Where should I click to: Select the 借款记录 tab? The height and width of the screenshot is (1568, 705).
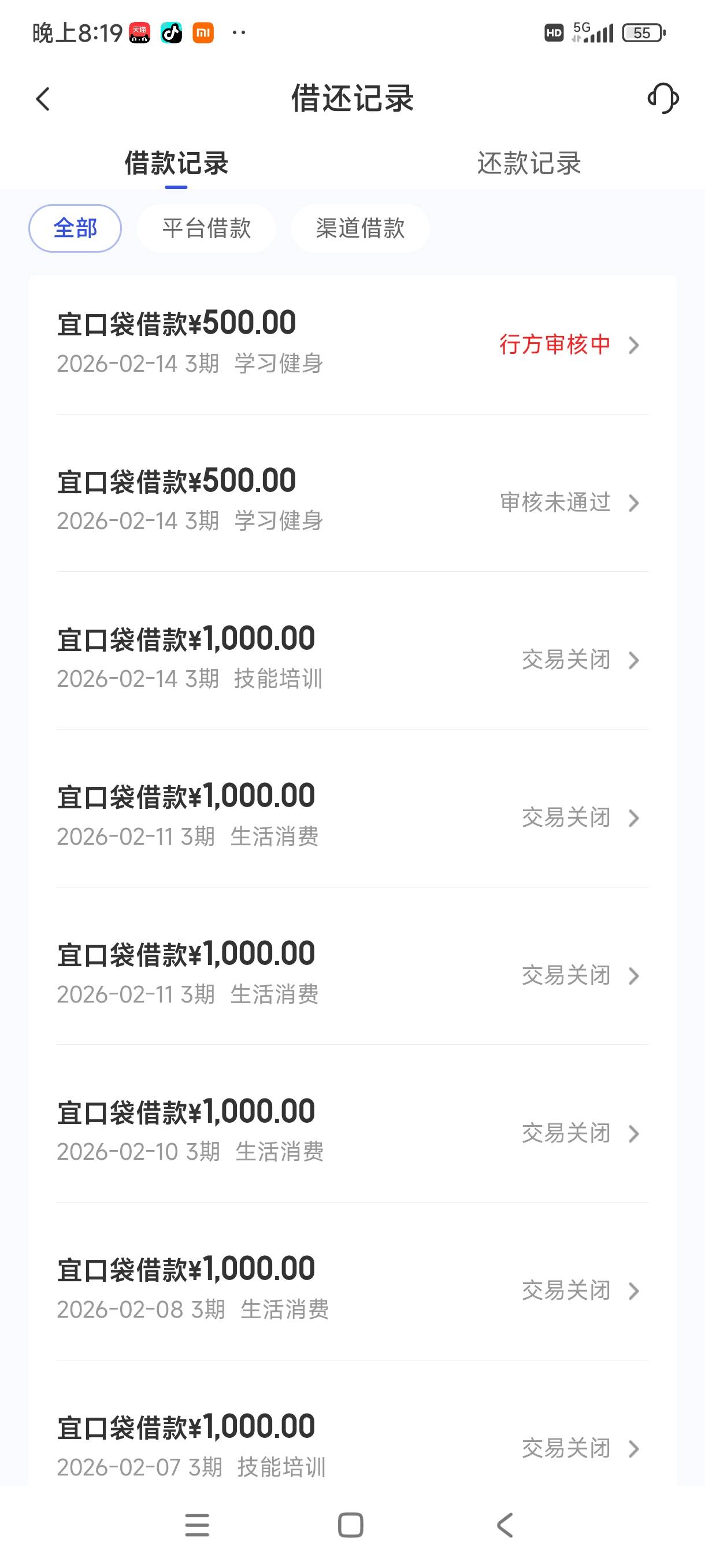176,163
